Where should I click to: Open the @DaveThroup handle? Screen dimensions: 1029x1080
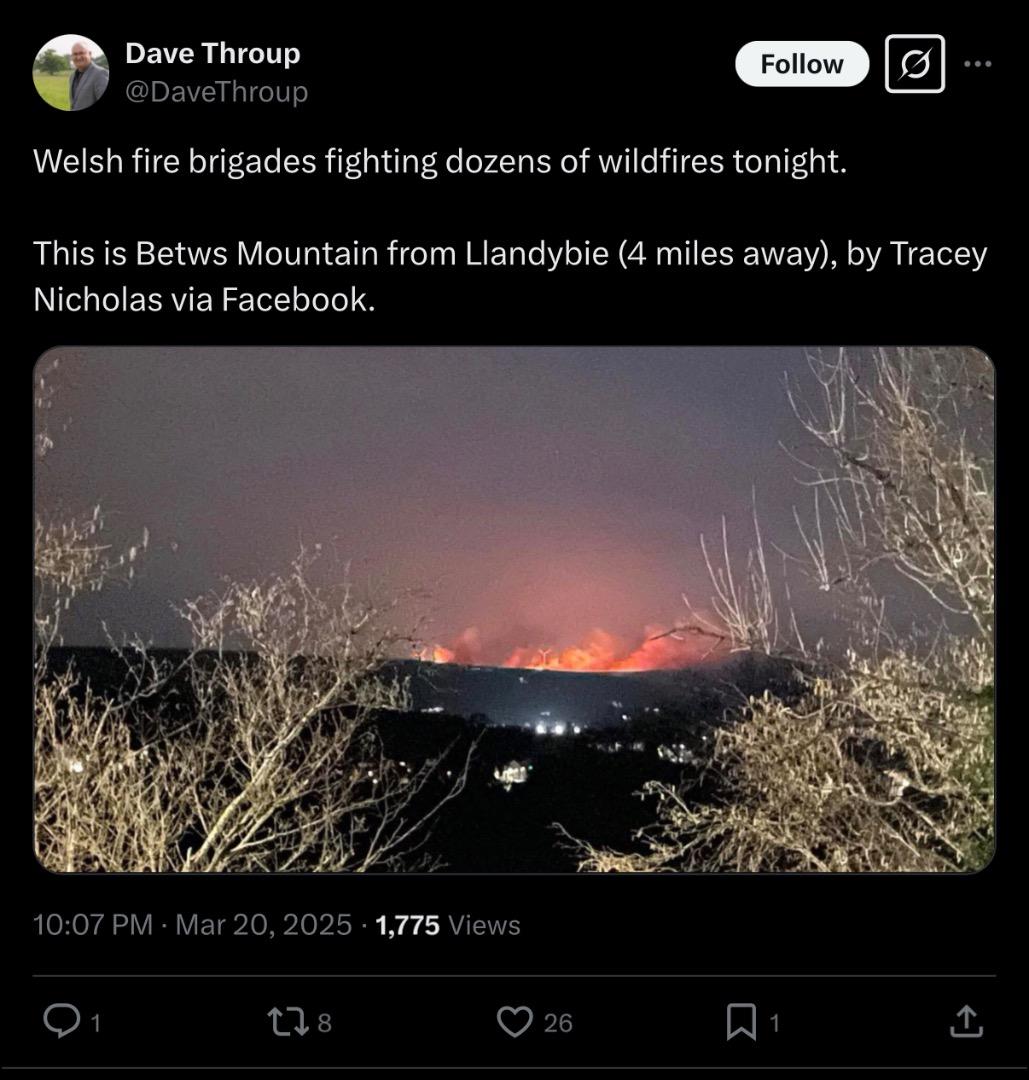click(x=216, y=92)
